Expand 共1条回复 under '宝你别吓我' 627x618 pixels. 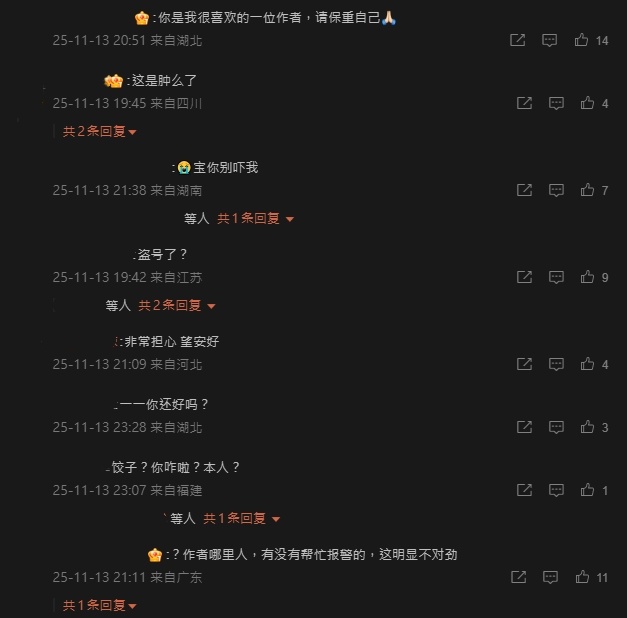256,218
